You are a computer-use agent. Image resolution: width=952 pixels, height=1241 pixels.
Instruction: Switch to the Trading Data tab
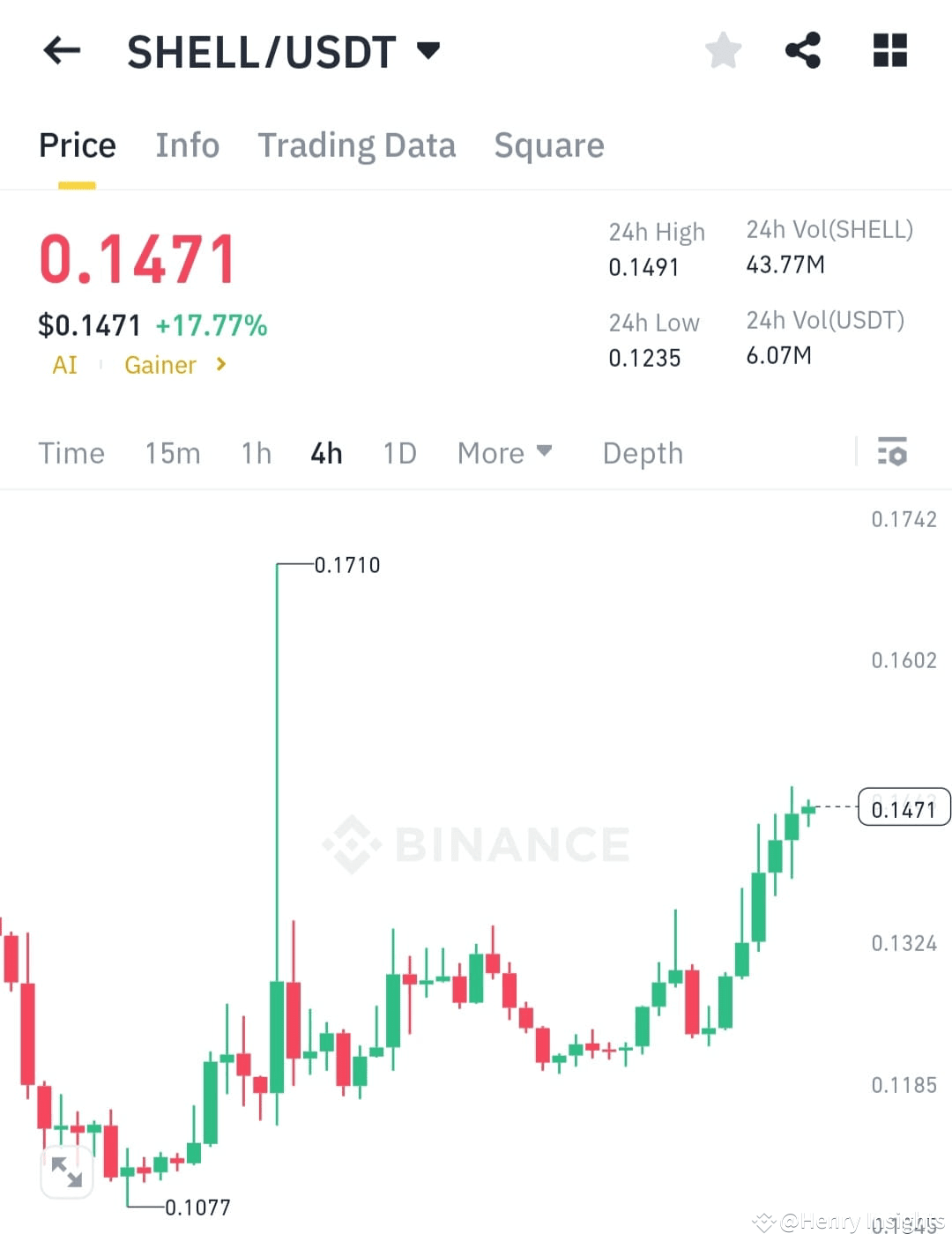pyautogui.click(x=356, y=145)
